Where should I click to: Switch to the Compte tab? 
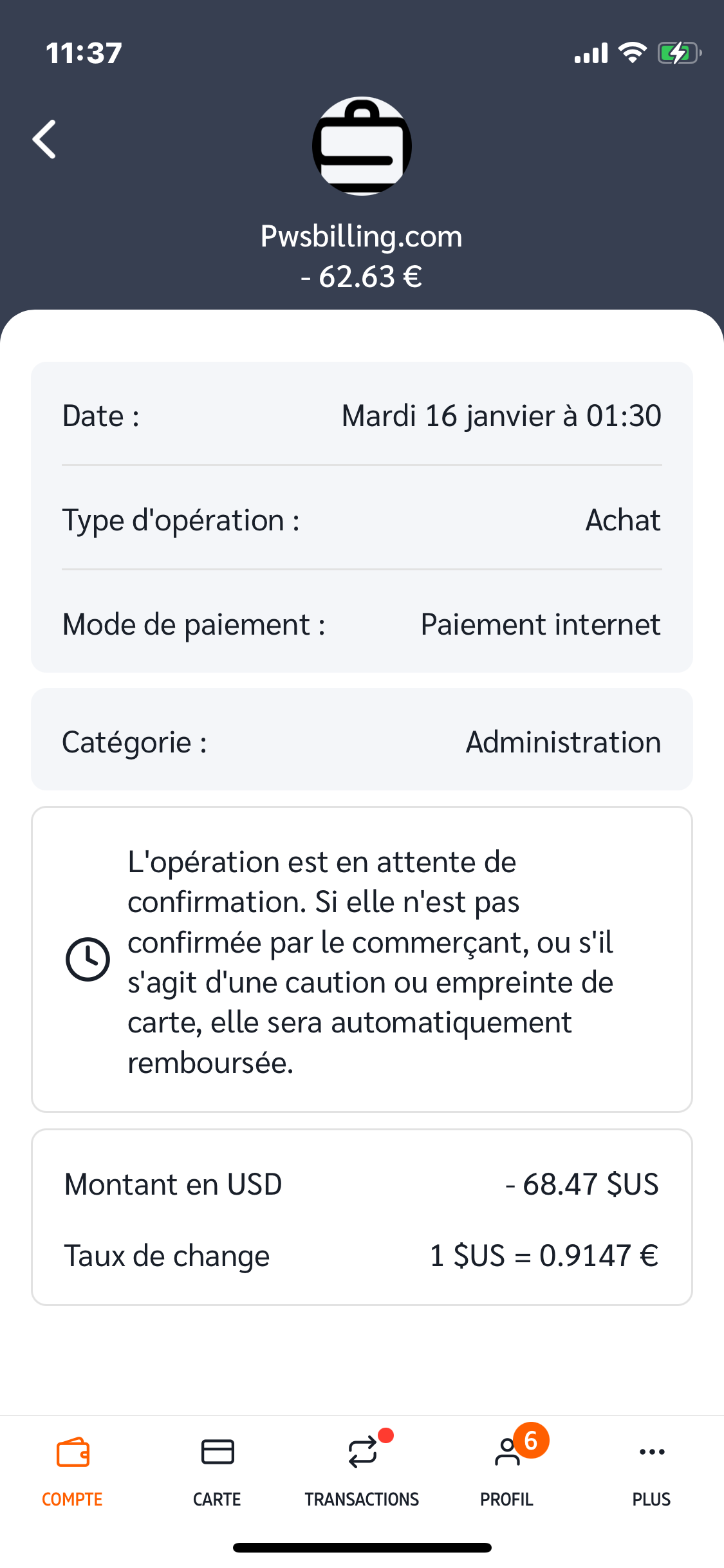73,1471
